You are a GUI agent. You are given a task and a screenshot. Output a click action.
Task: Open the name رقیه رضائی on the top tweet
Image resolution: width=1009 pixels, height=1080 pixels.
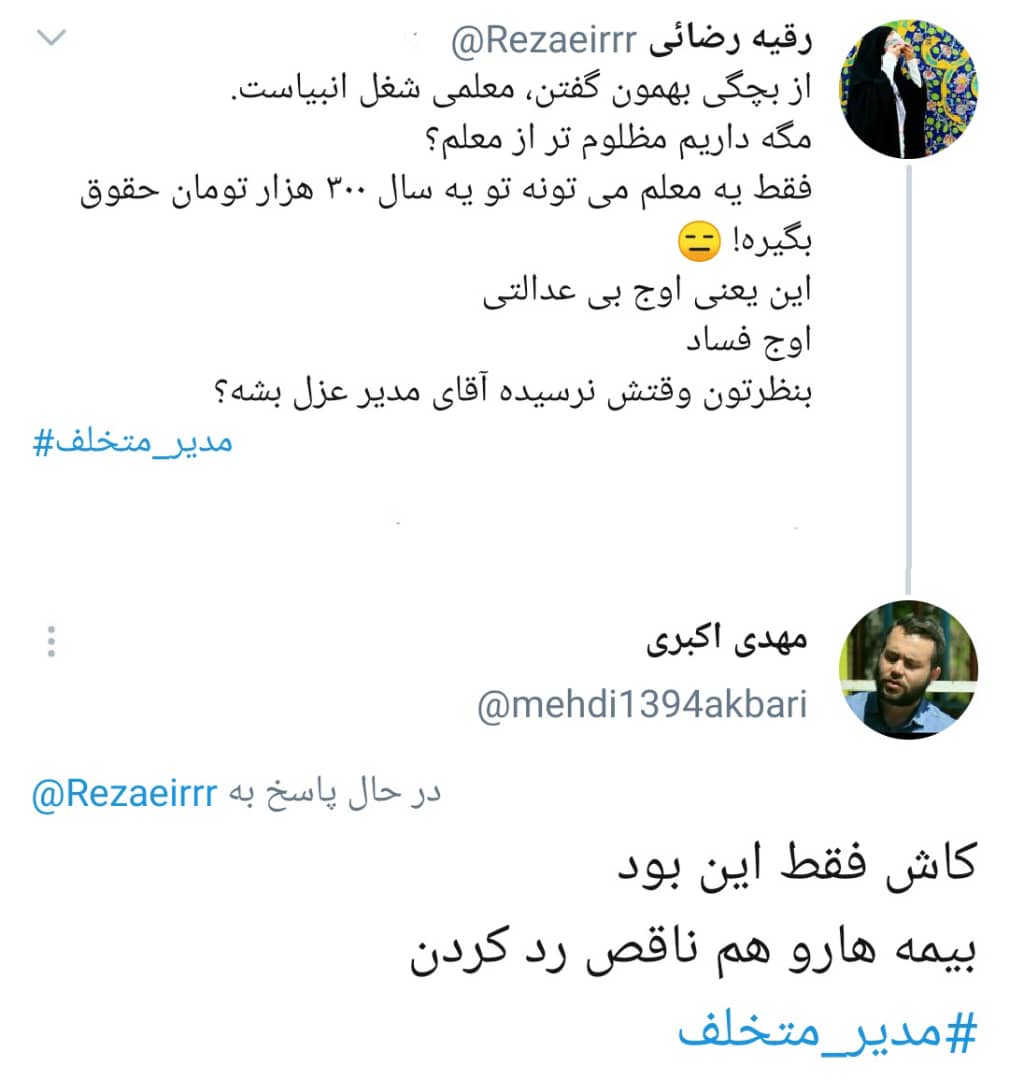click(732, 43)
